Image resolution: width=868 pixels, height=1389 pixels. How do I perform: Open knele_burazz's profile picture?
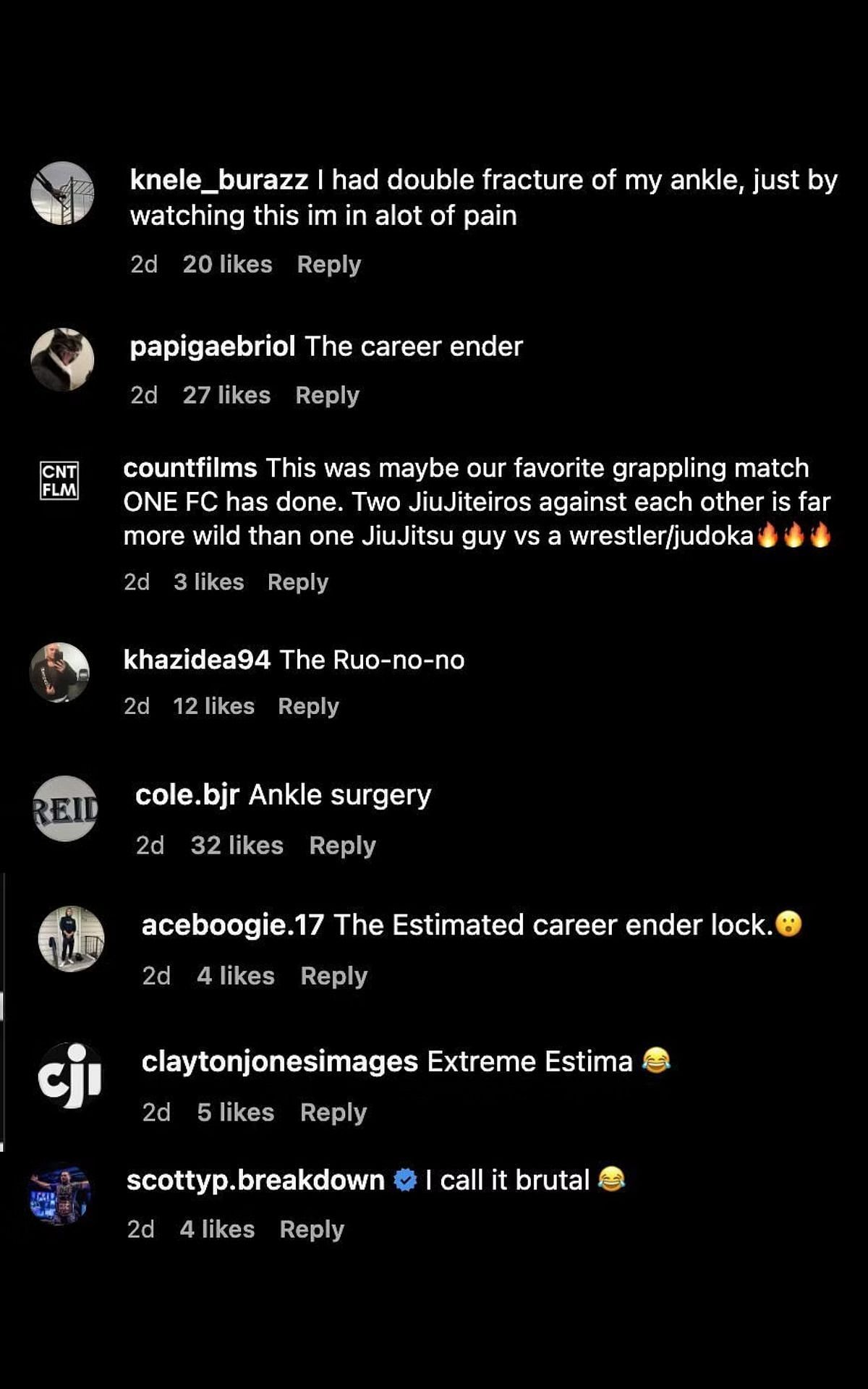tap(62, 193)
